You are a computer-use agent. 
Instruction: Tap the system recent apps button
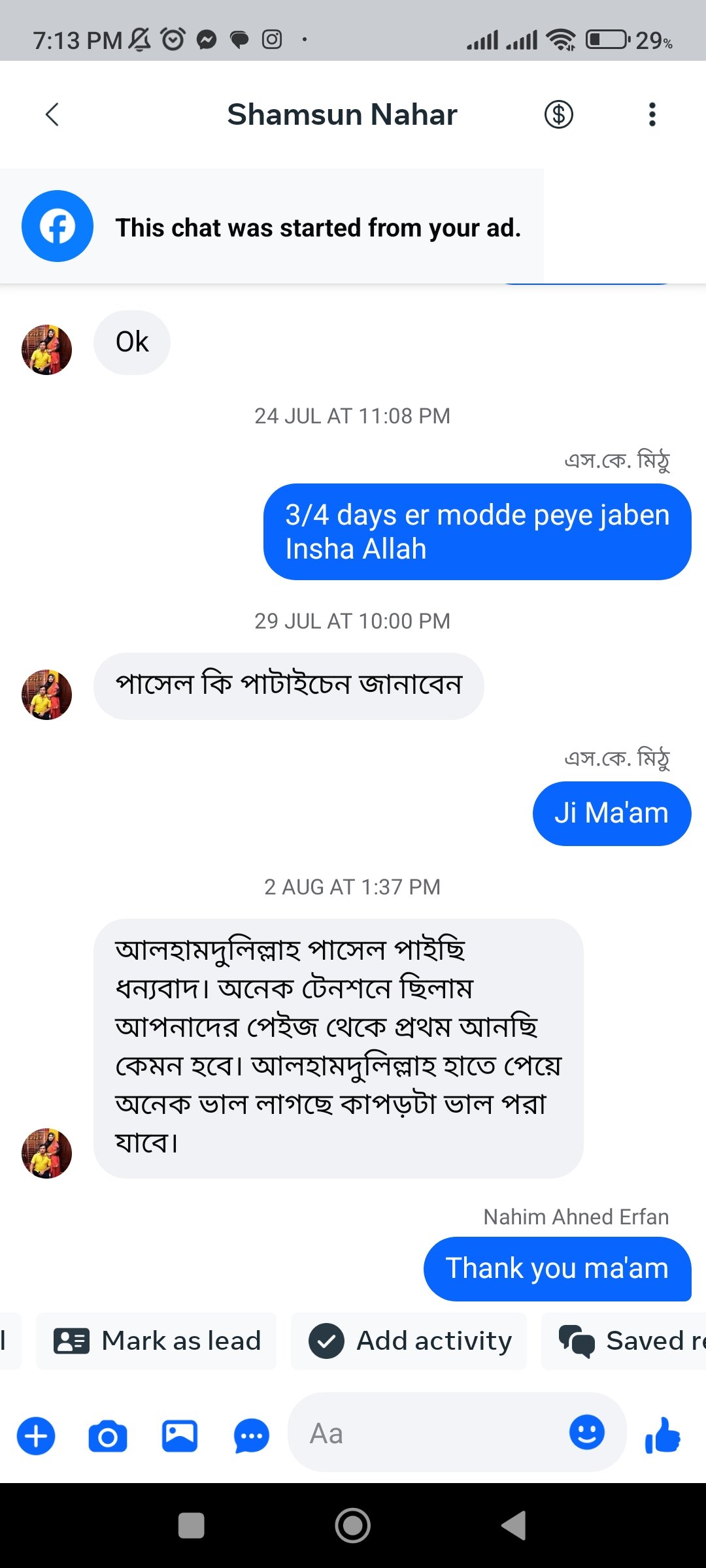[x=191, y=1526]
